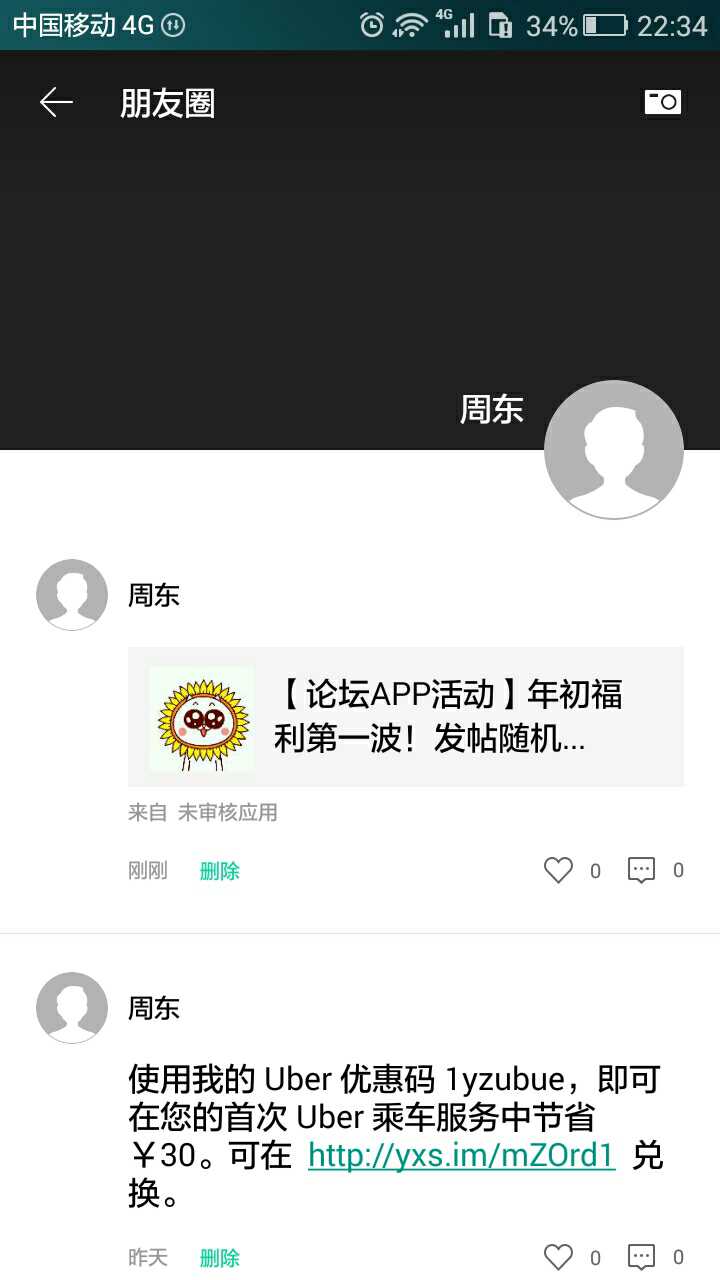
Task: Comment on the 论坛APP活动 post
Action: [x=641, y=870]
